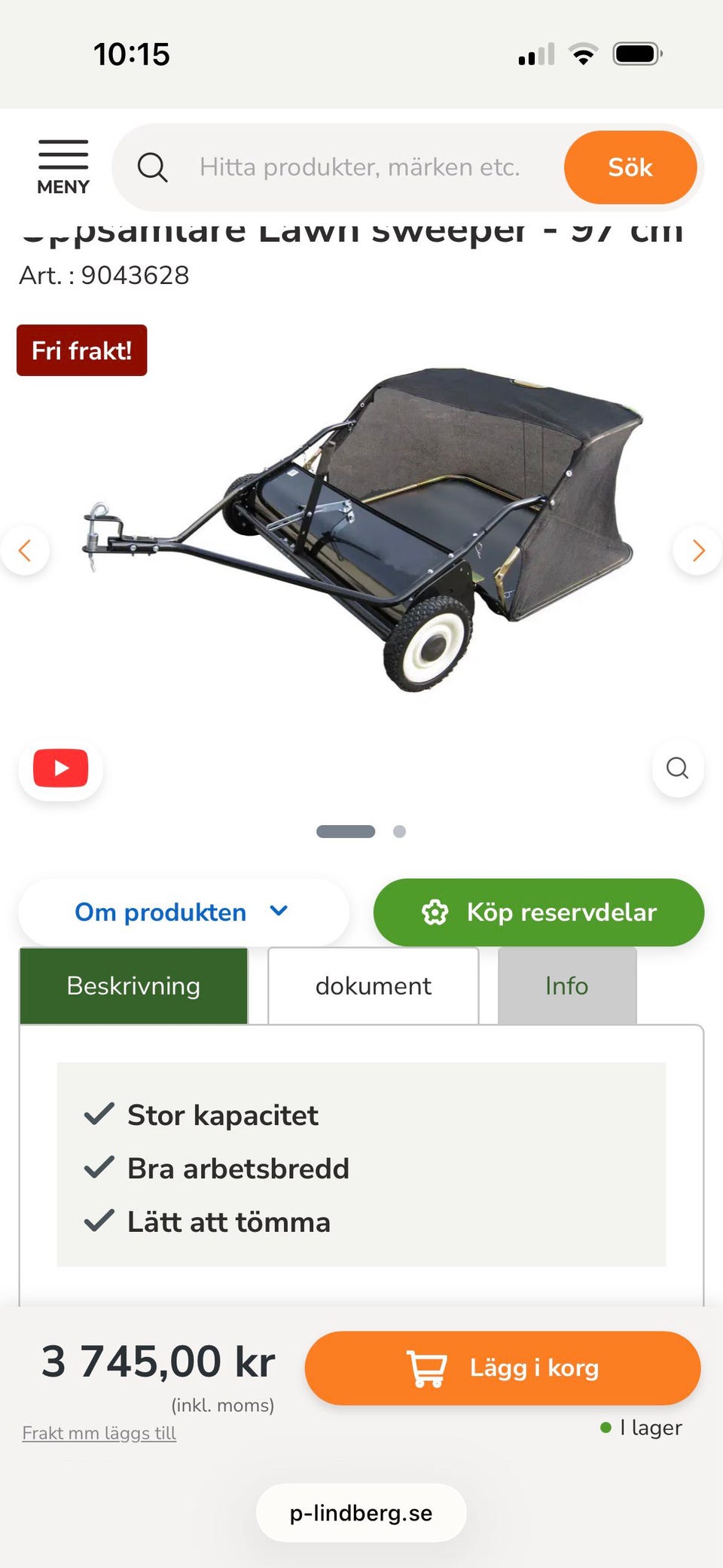The height and width of the screenshot is (1568, 723).
Task: Click the p-lindberg.se address pill
Action: [361, 1511]
